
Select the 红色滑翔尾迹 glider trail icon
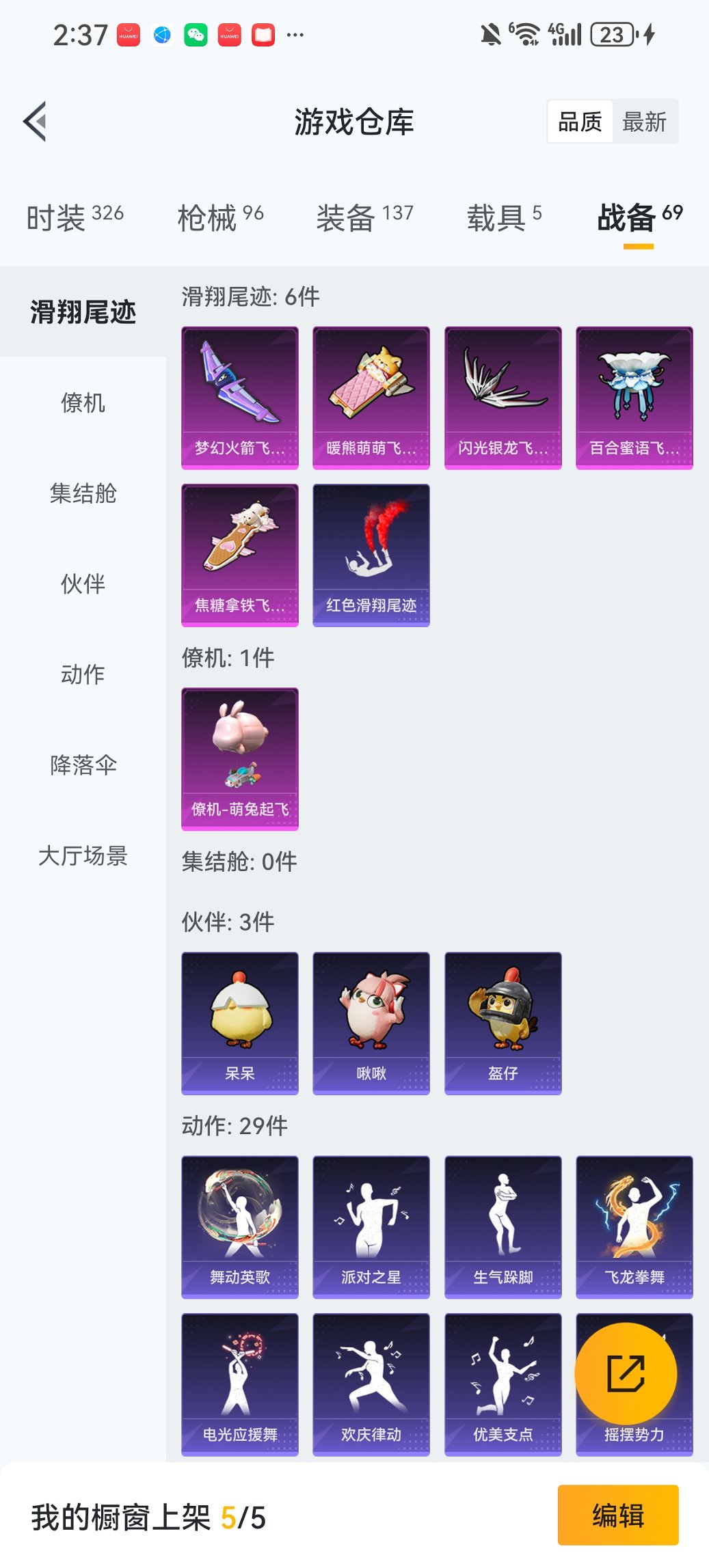tap(371, 555)
